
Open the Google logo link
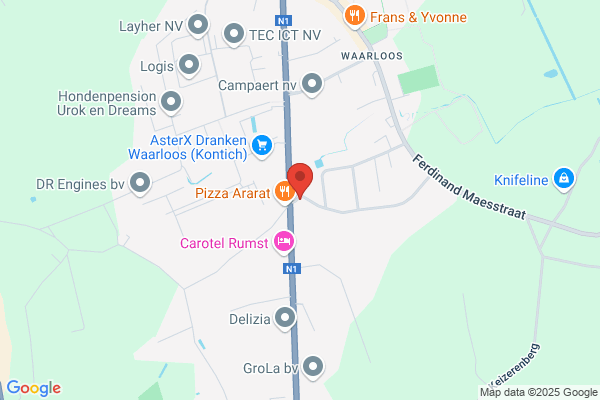coord(34,388)
